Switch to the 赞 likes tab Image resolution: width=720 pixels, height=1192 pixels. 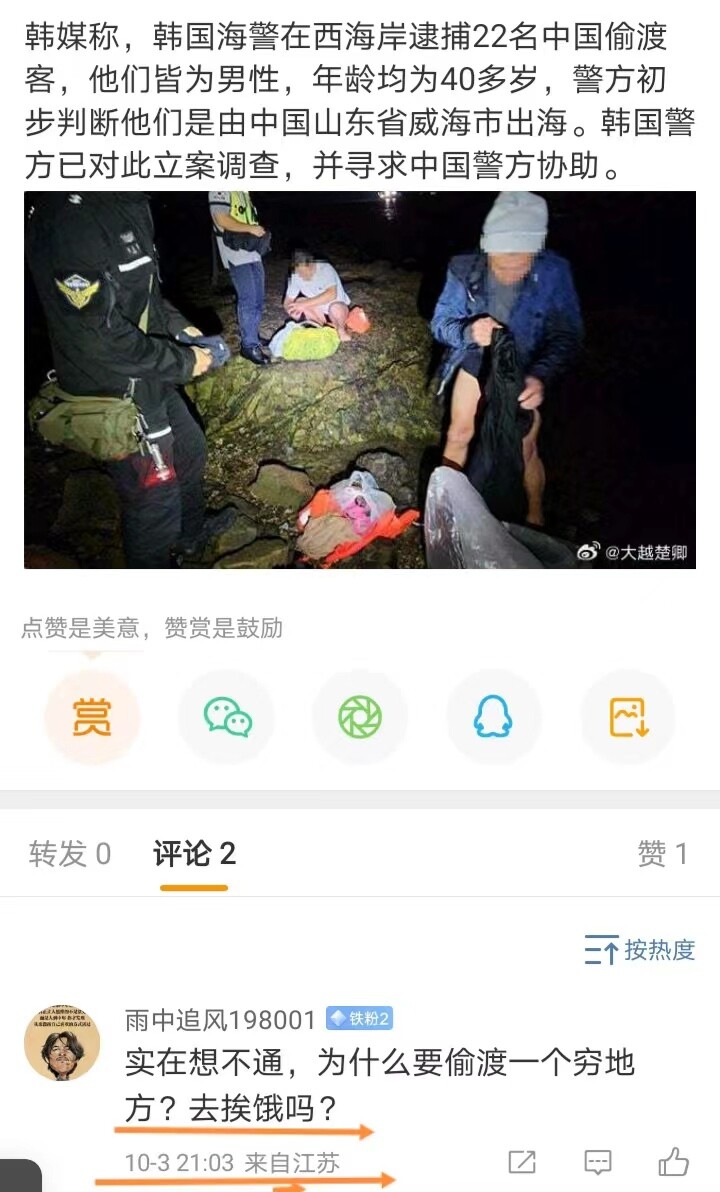coord(662,854)
